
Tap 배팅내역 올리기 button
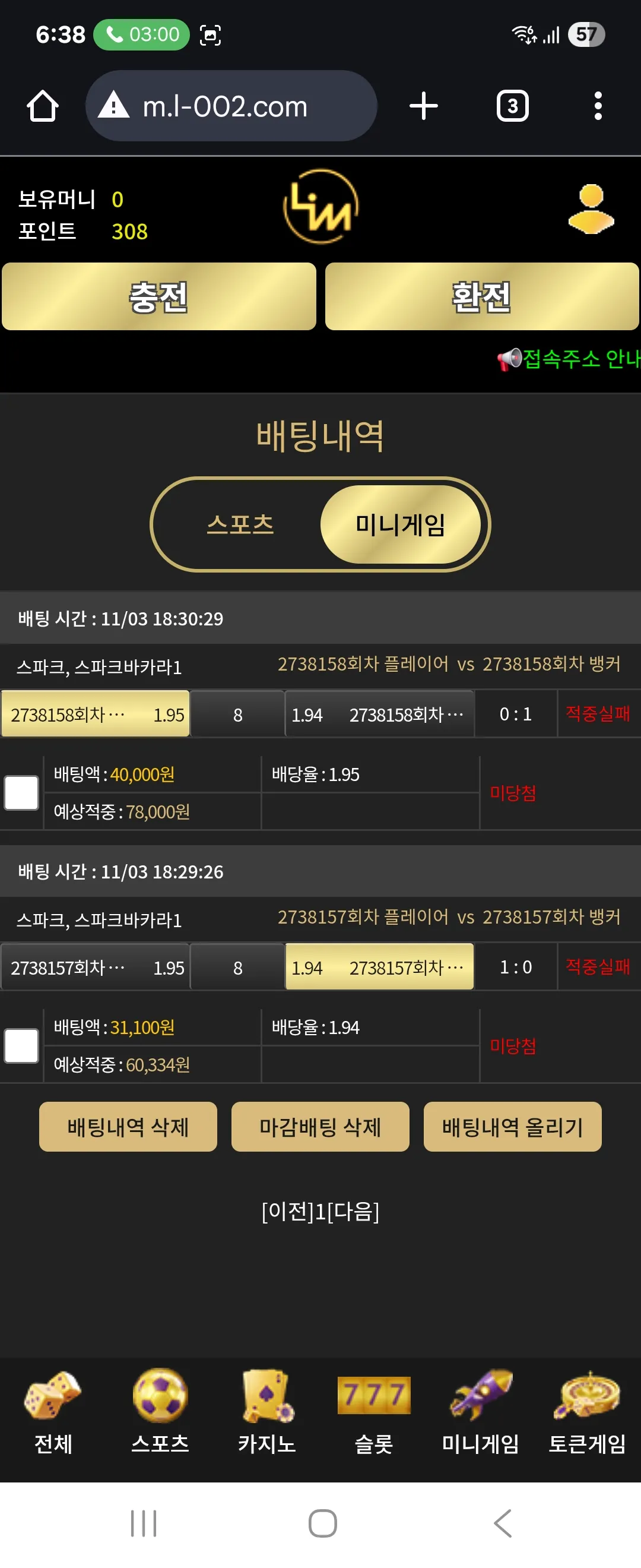point(512,1127)
